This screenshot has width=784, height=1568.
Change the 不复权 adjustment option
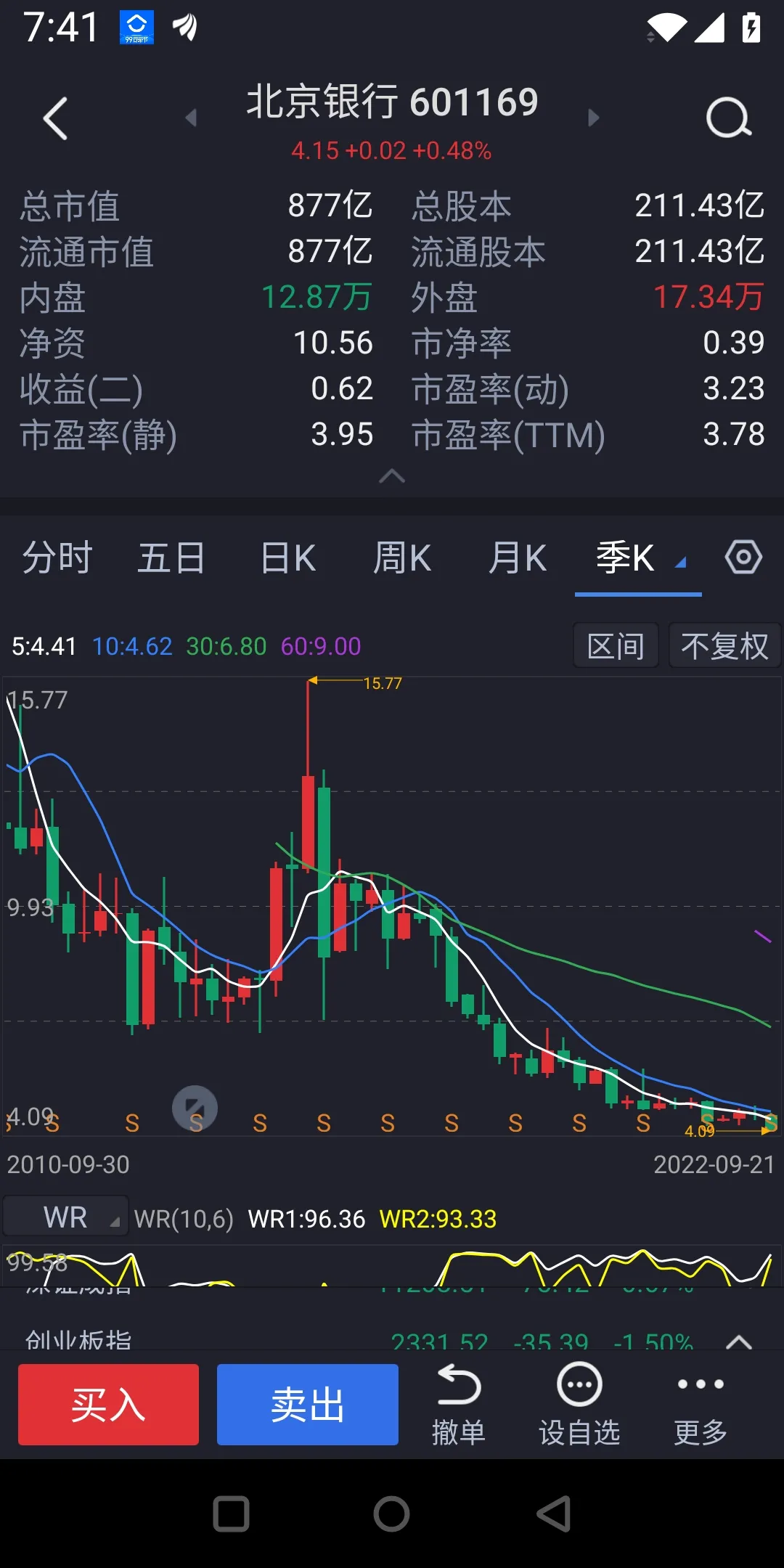coord(724,645)
